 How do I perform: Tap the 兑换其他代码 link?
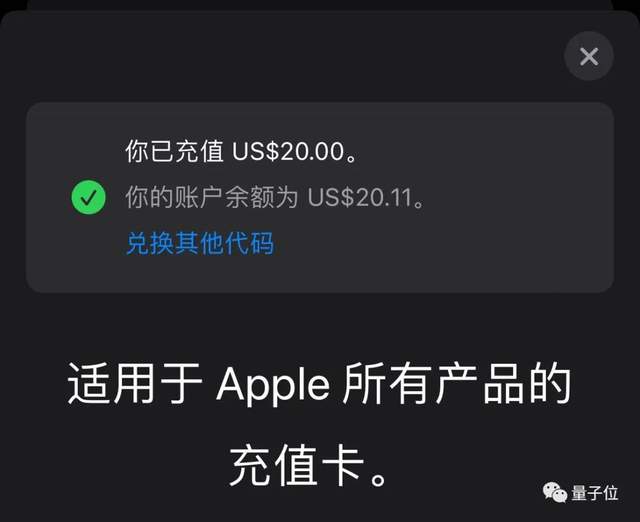coord(199,243)
